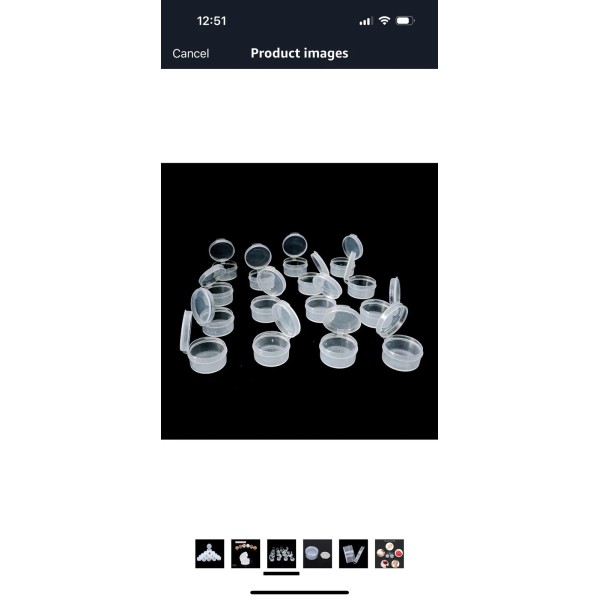Select the third thumbnail with open containers

click(281, 553)
